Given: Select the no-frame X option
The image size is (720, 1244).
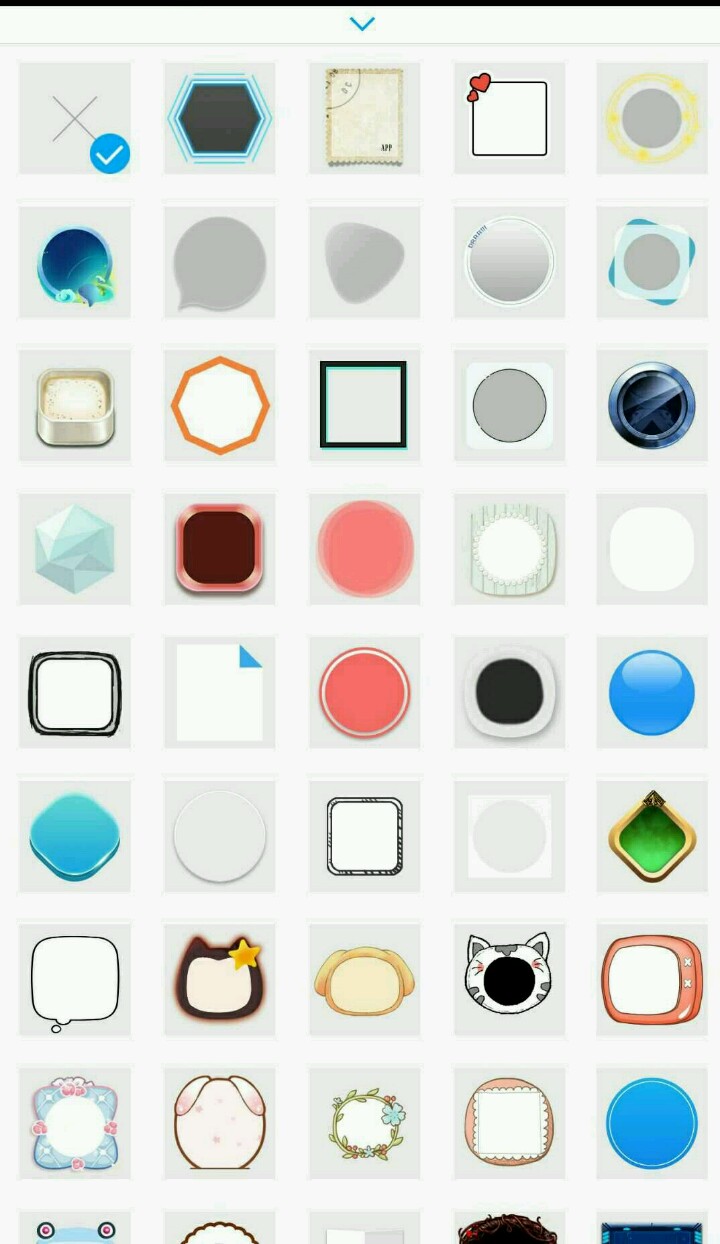Looking at the screenshot, I should click(75, 118).
